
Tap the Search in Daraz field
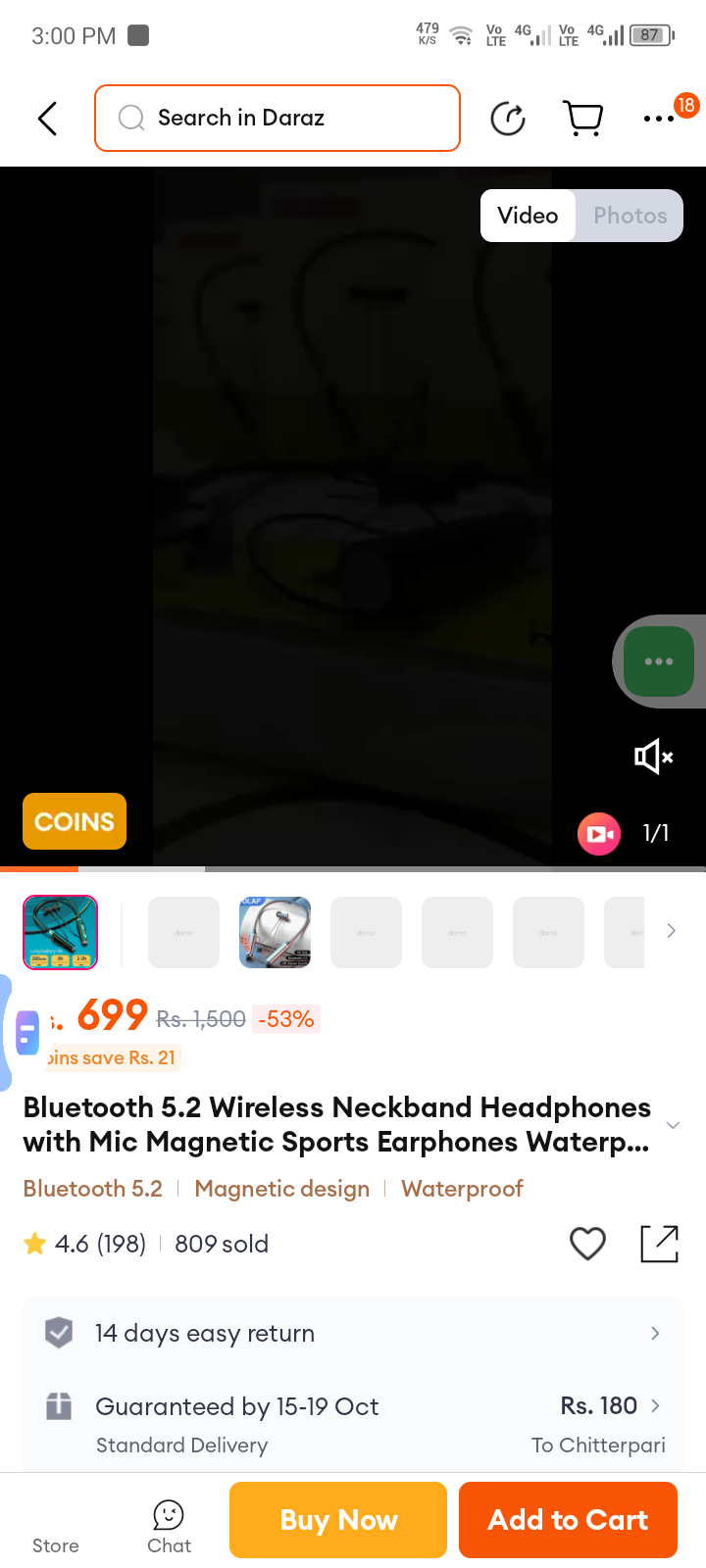coord(277,119)
